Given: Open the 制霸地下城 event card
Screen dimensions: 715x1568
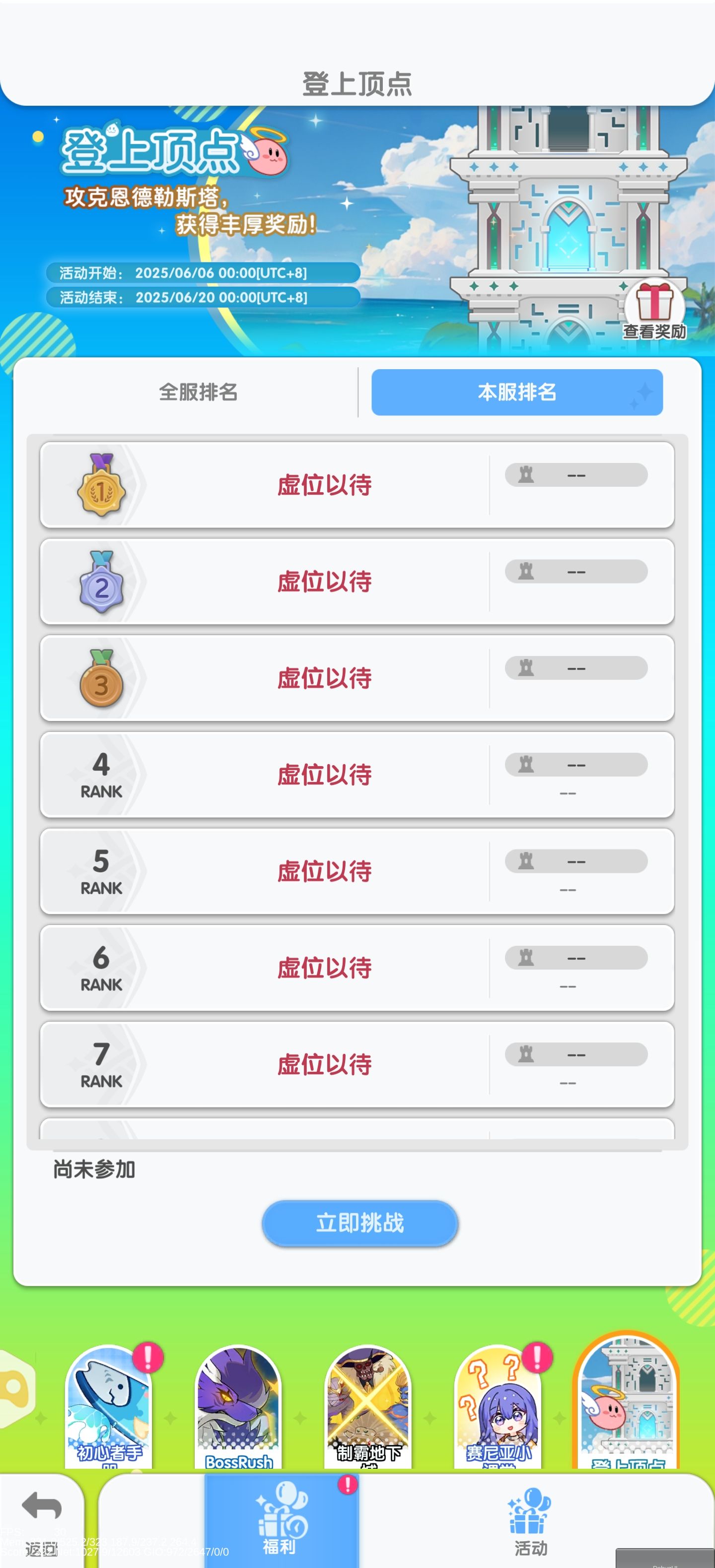Looking at the screenshot, I should [368, 1409].
